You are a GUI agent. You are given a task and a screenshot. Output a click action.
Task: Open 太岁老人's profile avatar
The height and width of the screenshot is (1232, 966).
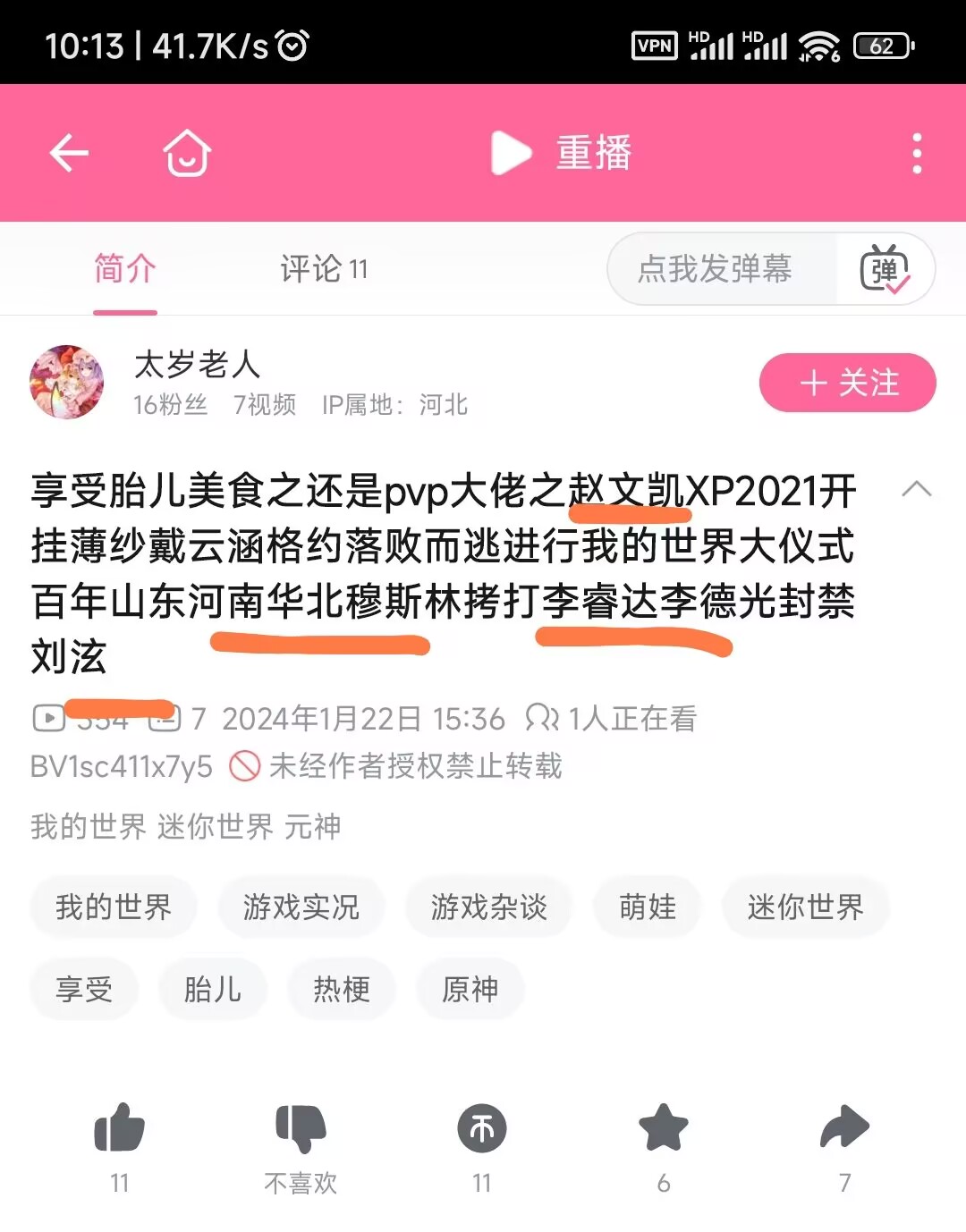tap(67, 383)
